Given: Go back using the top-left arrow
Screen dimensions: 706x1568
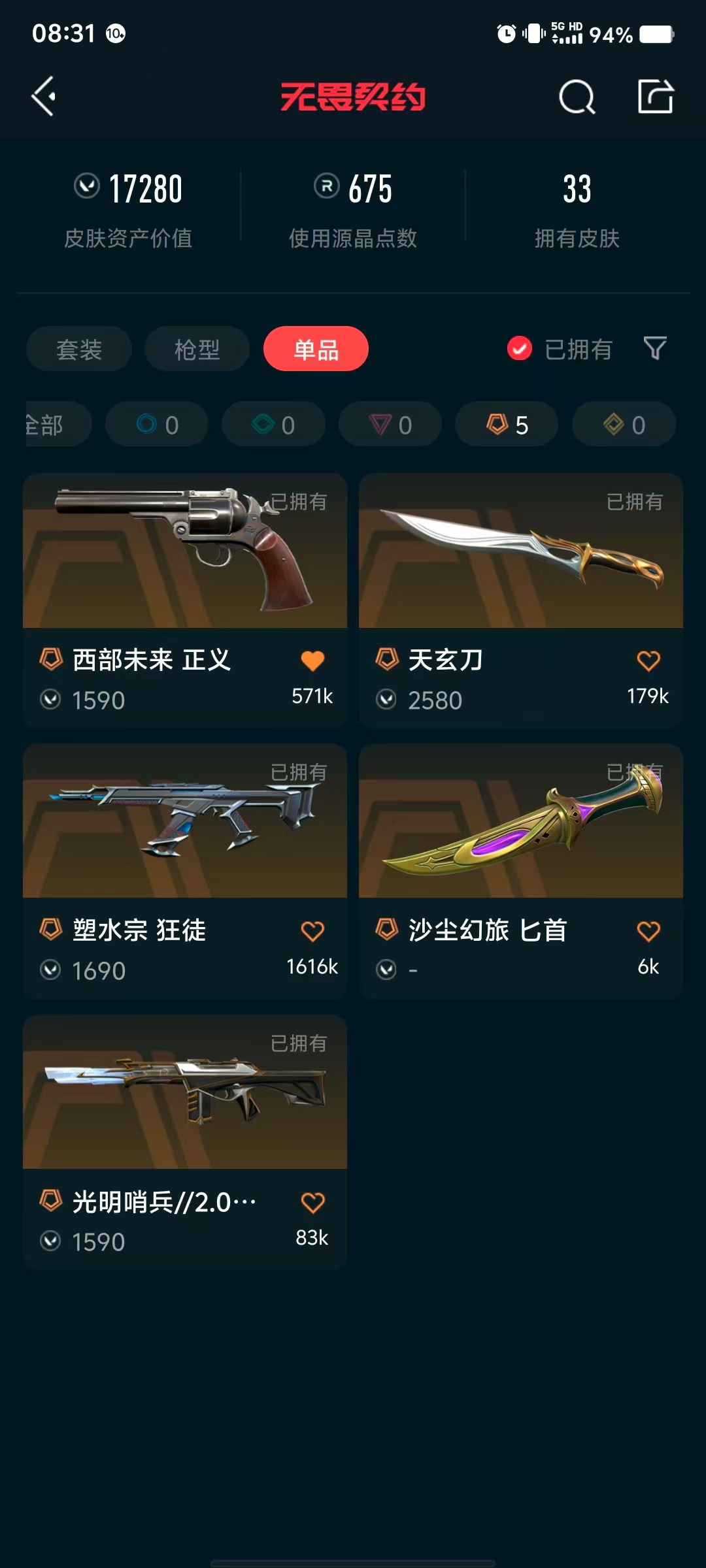Looking at the screenshot, I should click(x=44, y=97).
